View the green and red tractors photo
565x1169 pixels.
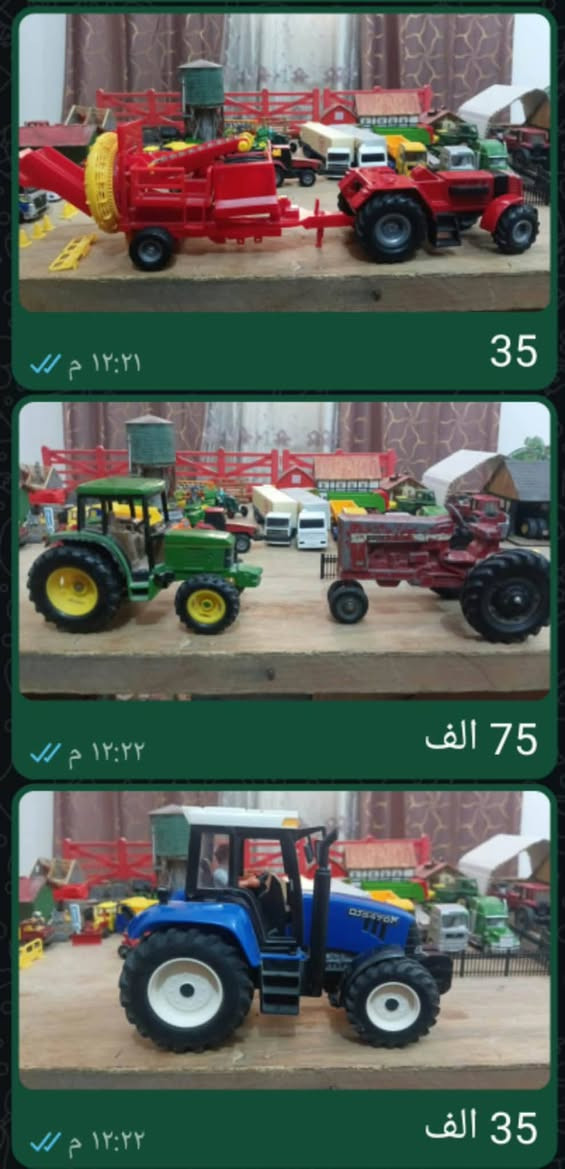coord(284,550)
